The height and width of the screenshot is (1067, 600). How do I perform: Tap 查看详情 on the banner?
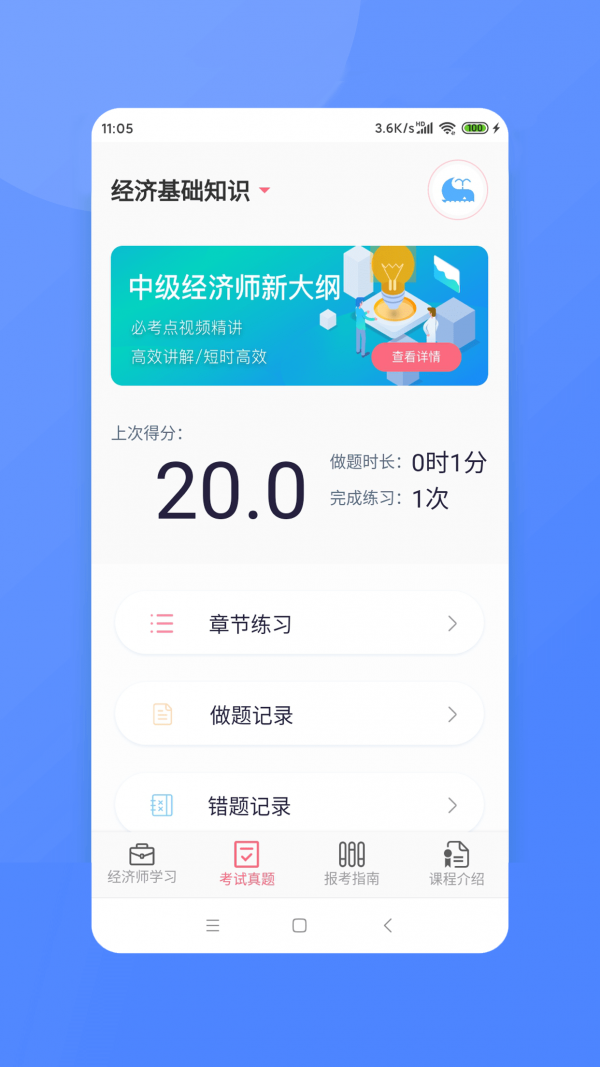416,357
